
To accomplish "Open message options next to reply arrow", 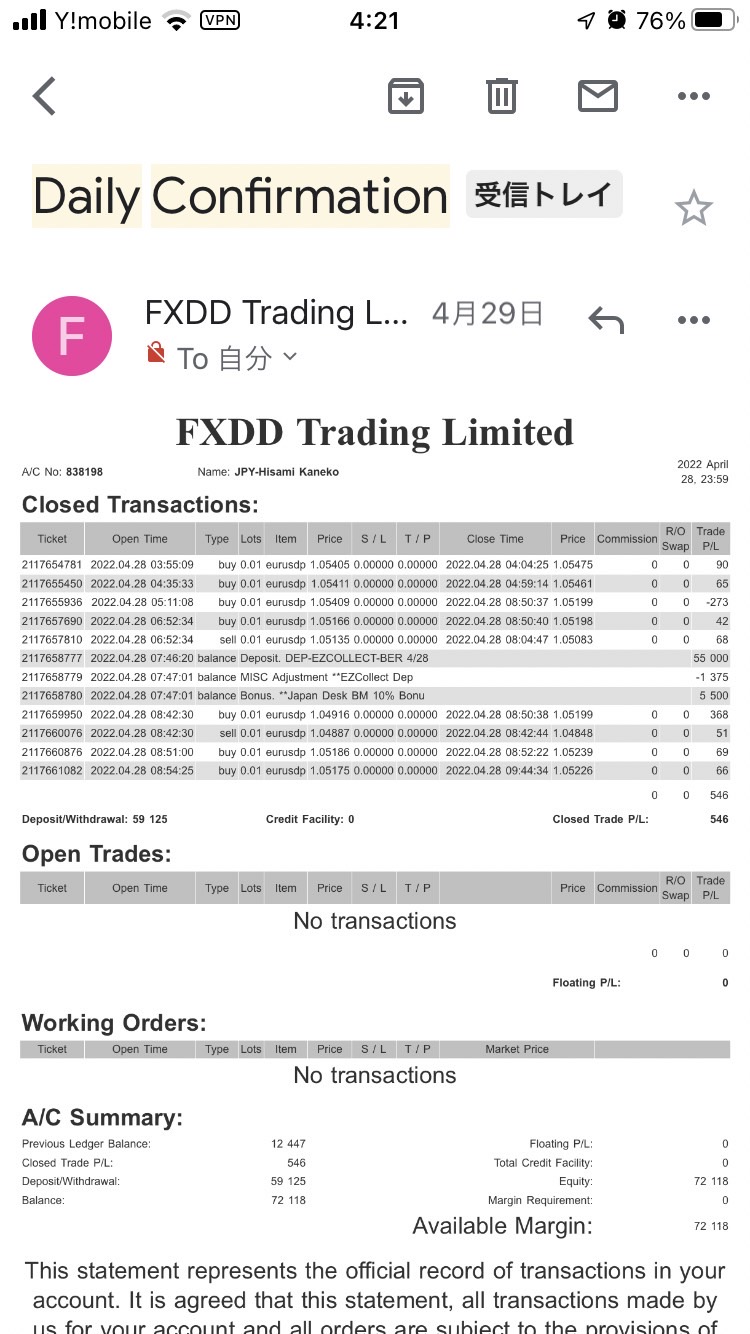I will pyautogui.click(x=694, y=320).
